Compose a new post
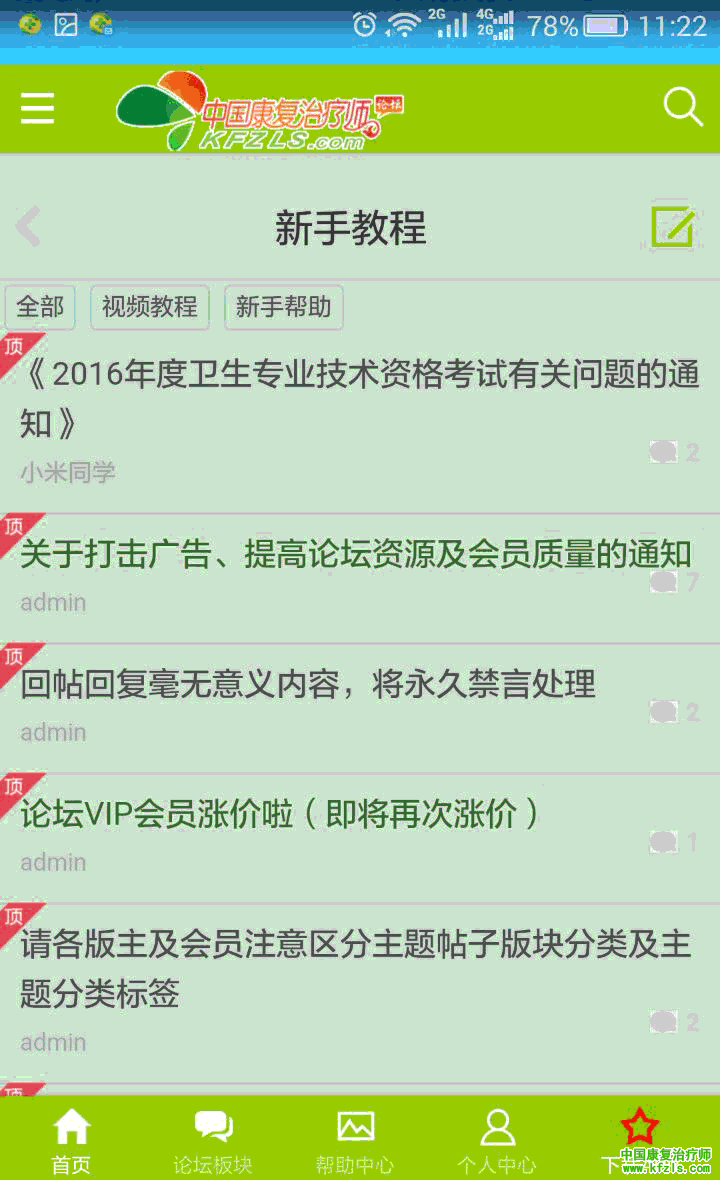Screen dimensions: 720x1180 click(673, 227)
